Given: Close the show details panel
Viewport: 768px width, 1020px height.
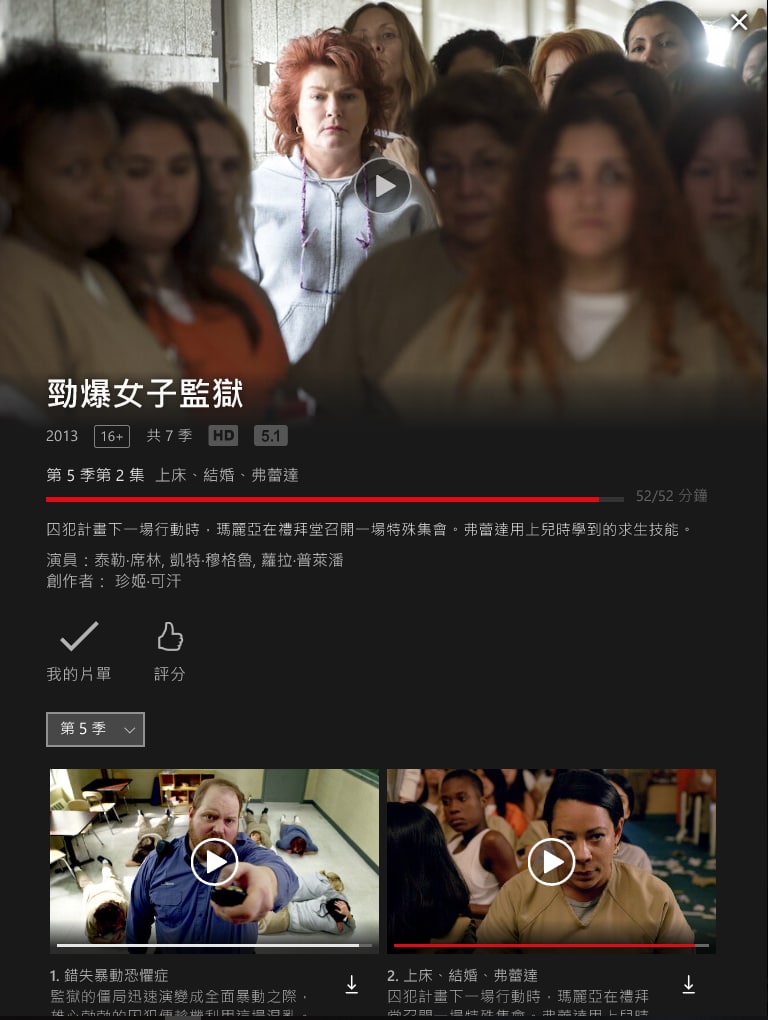Looking at the screenshot, I should tap(739, 22).
